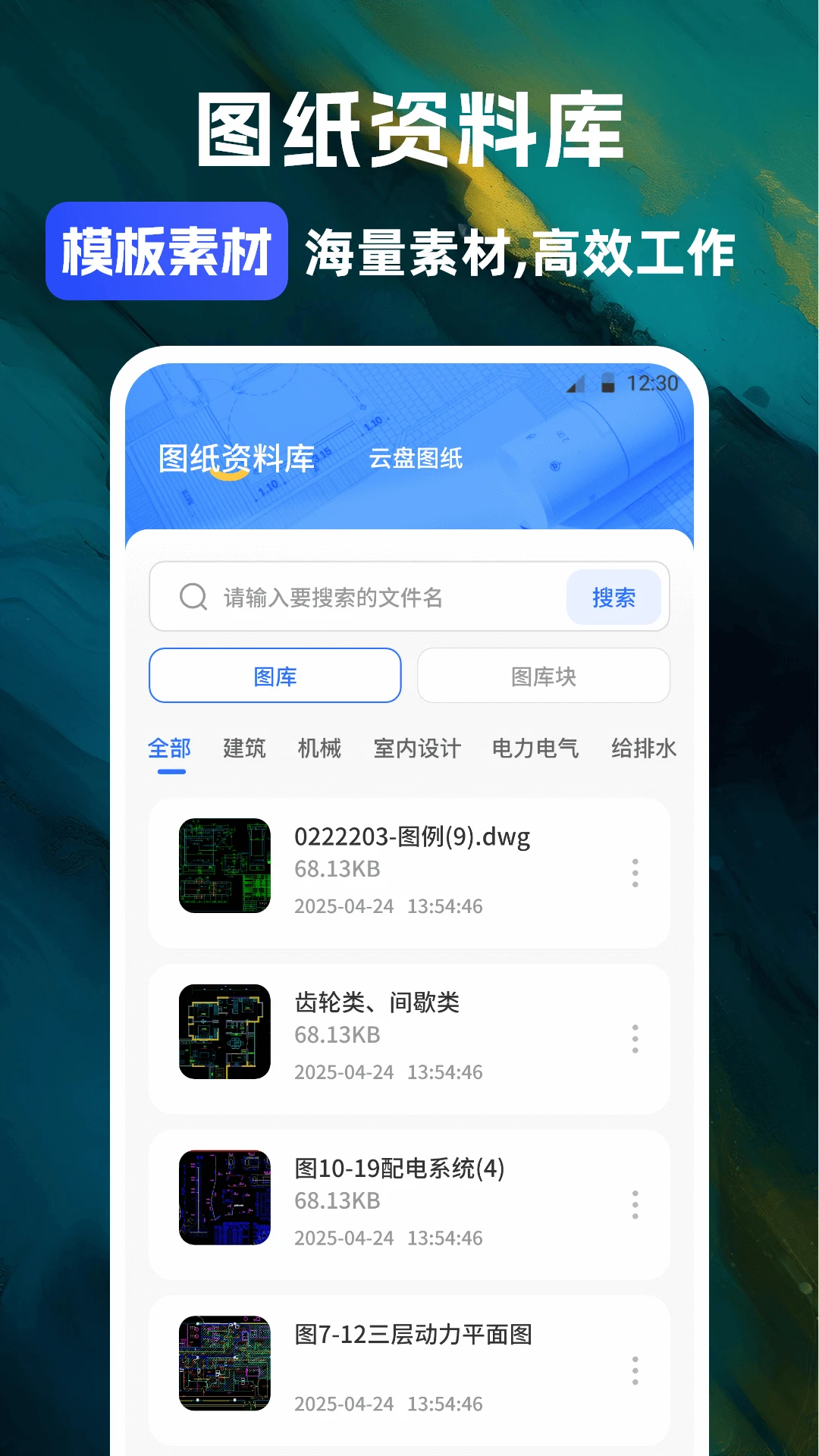
Task: Click the 室内设计 category label
Action: click(x=417, y=748)
